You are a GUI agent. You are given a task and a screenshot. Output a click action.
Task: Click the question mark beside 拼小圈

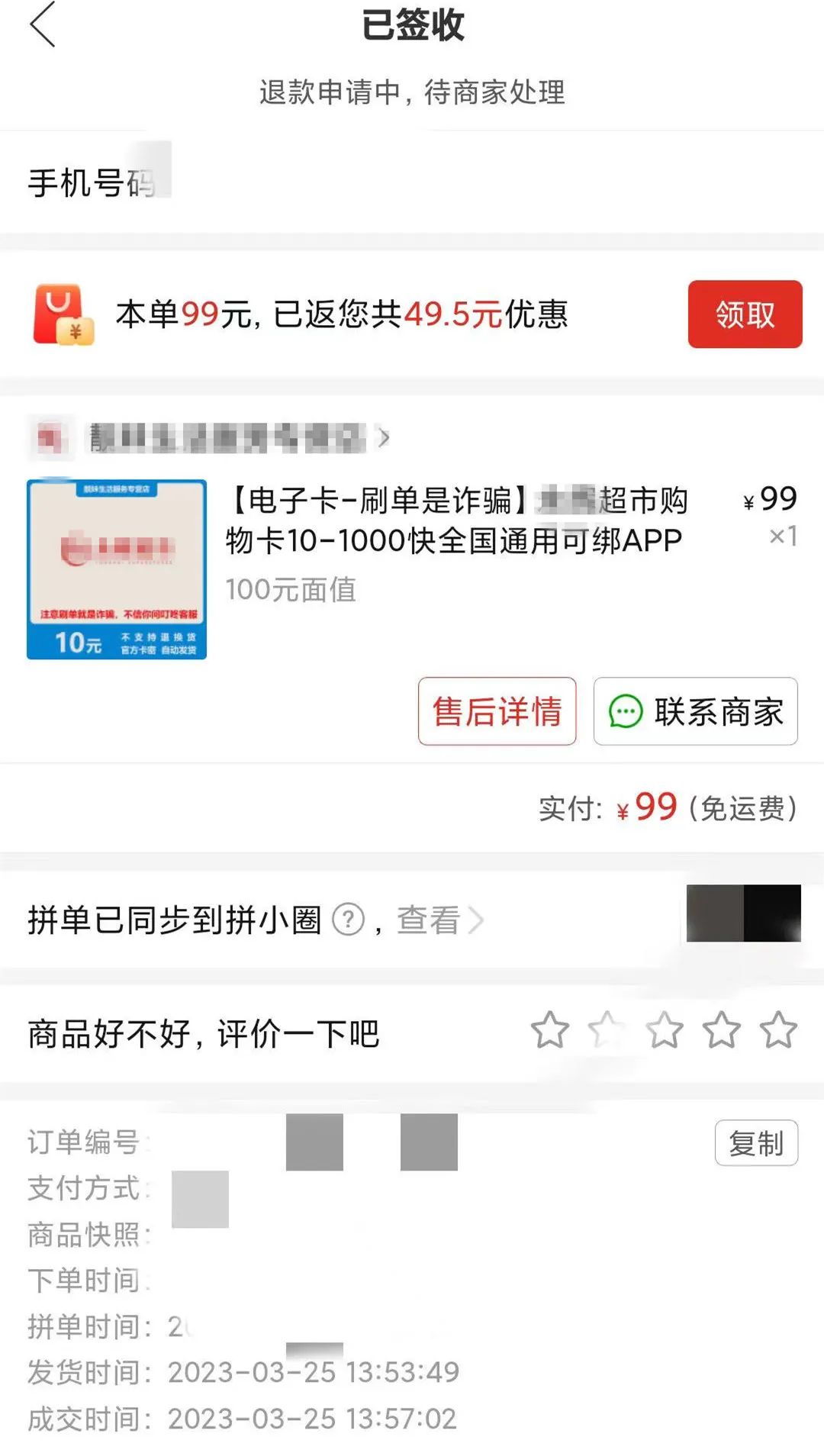pyautogui.click(x=349, y=920)
